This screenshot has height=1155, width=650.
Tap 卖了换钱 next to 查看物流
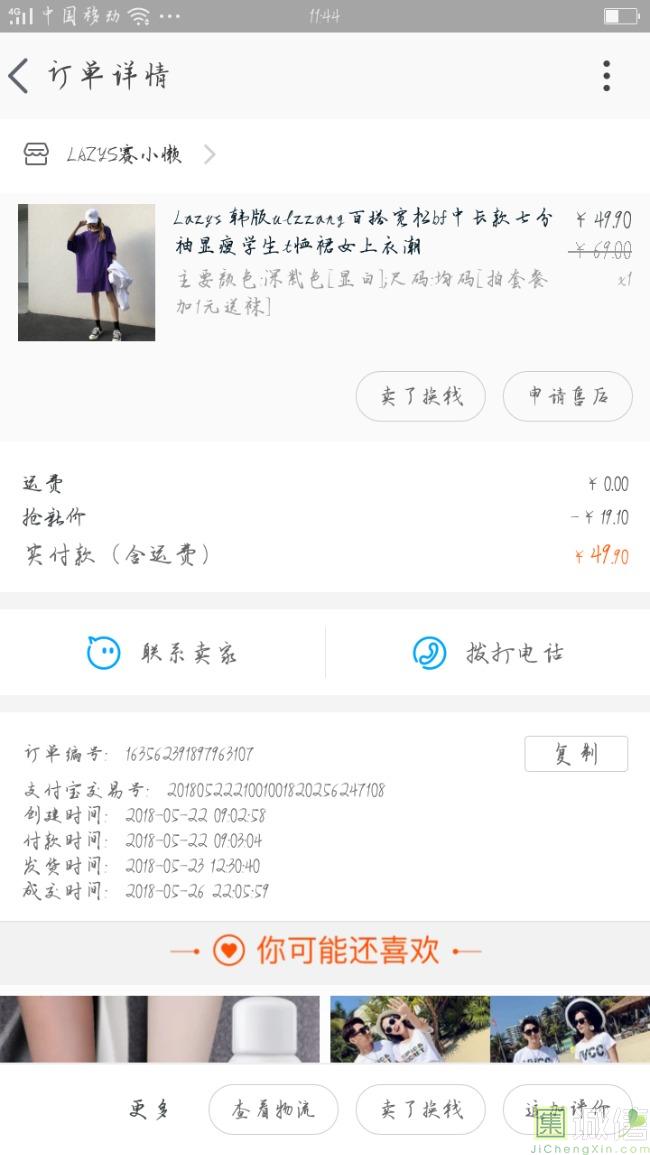click(x=420, y=1109)
